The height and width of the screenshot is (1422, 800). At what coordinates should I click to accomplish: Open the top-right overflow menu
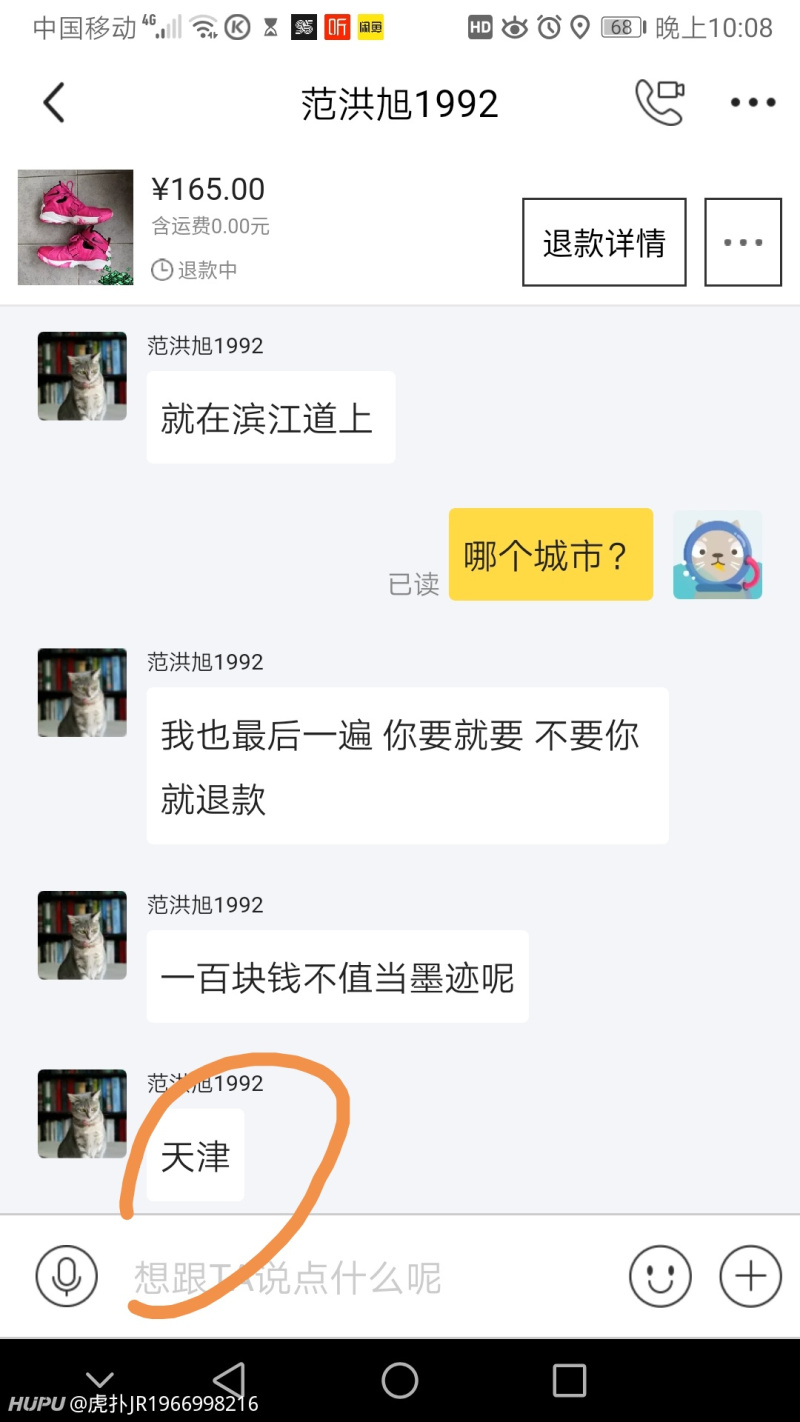(752, 102)
